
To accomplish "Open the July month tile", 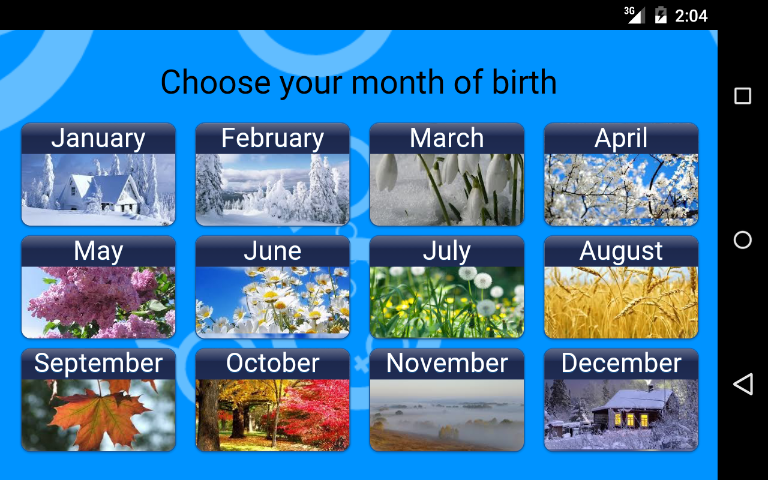I will click(x=446, y=288).
